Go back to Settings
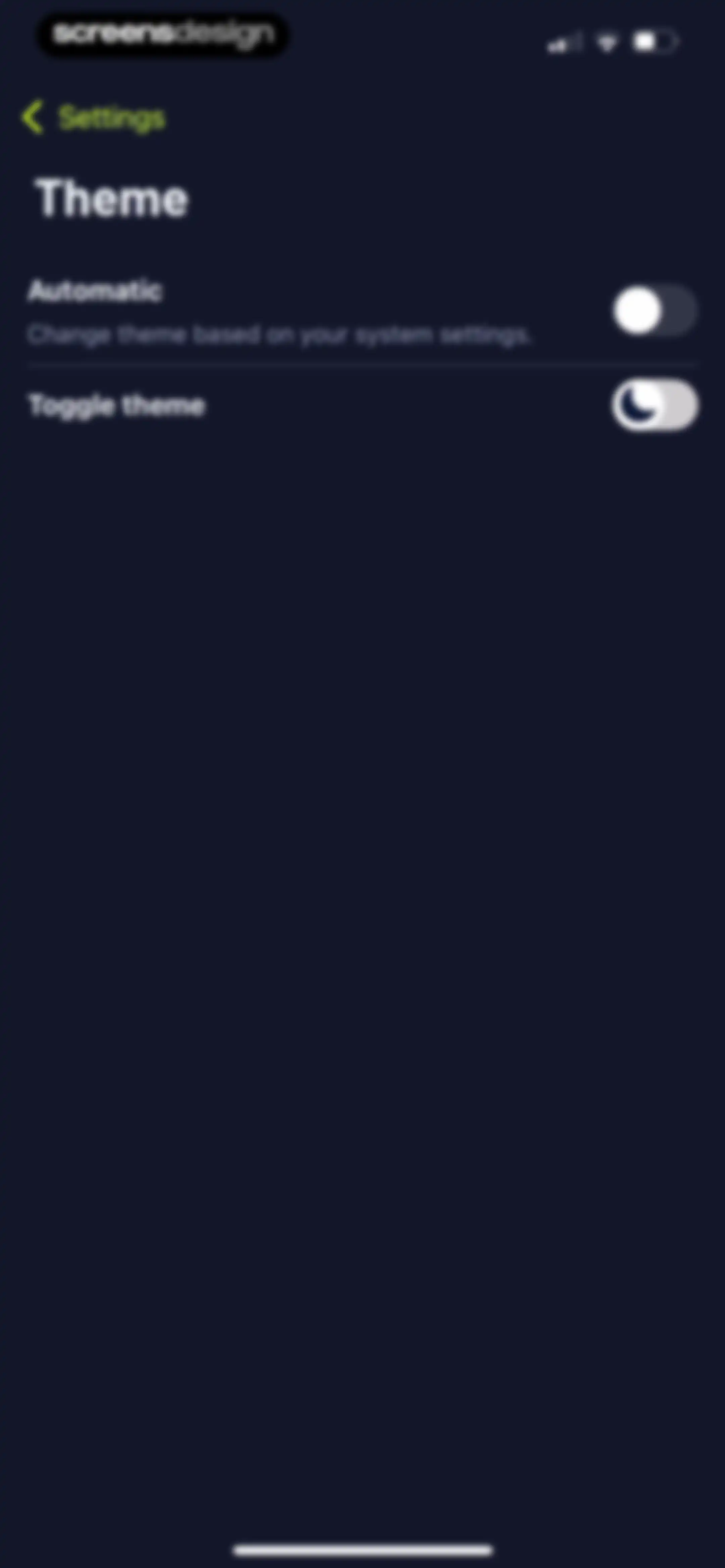 (x=93, y=118)
